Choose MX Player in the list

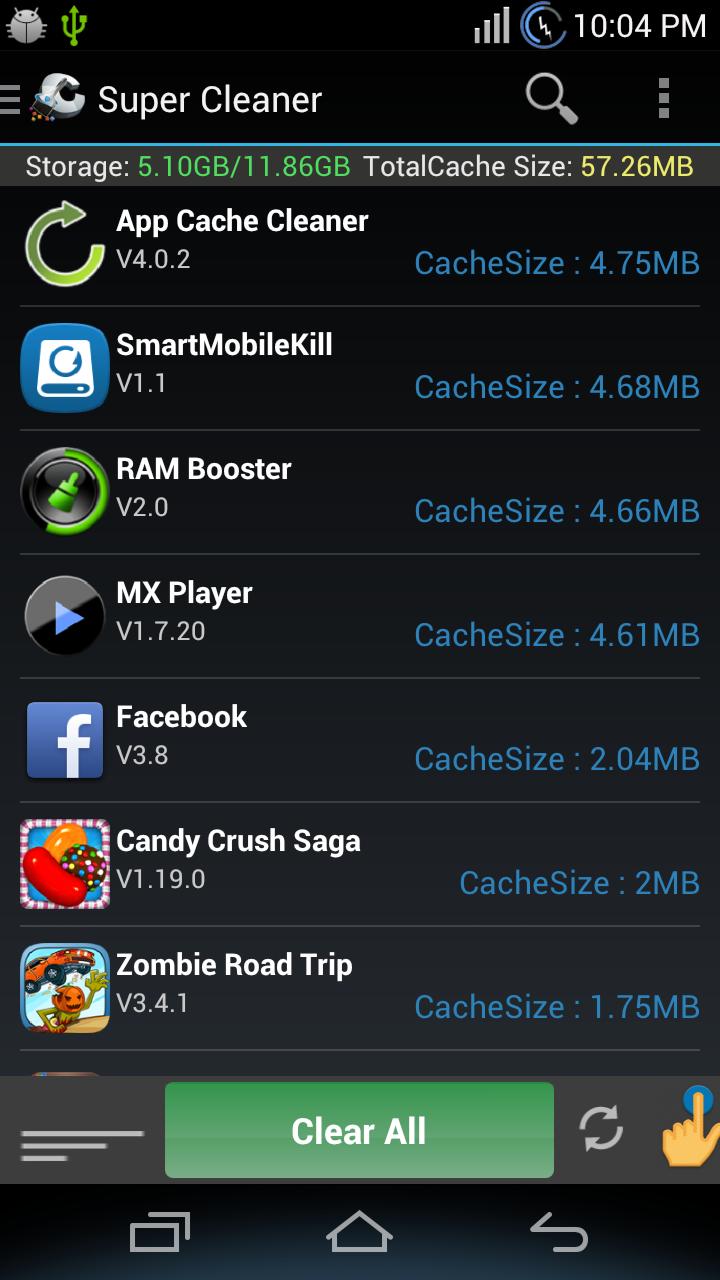(360, 616)
